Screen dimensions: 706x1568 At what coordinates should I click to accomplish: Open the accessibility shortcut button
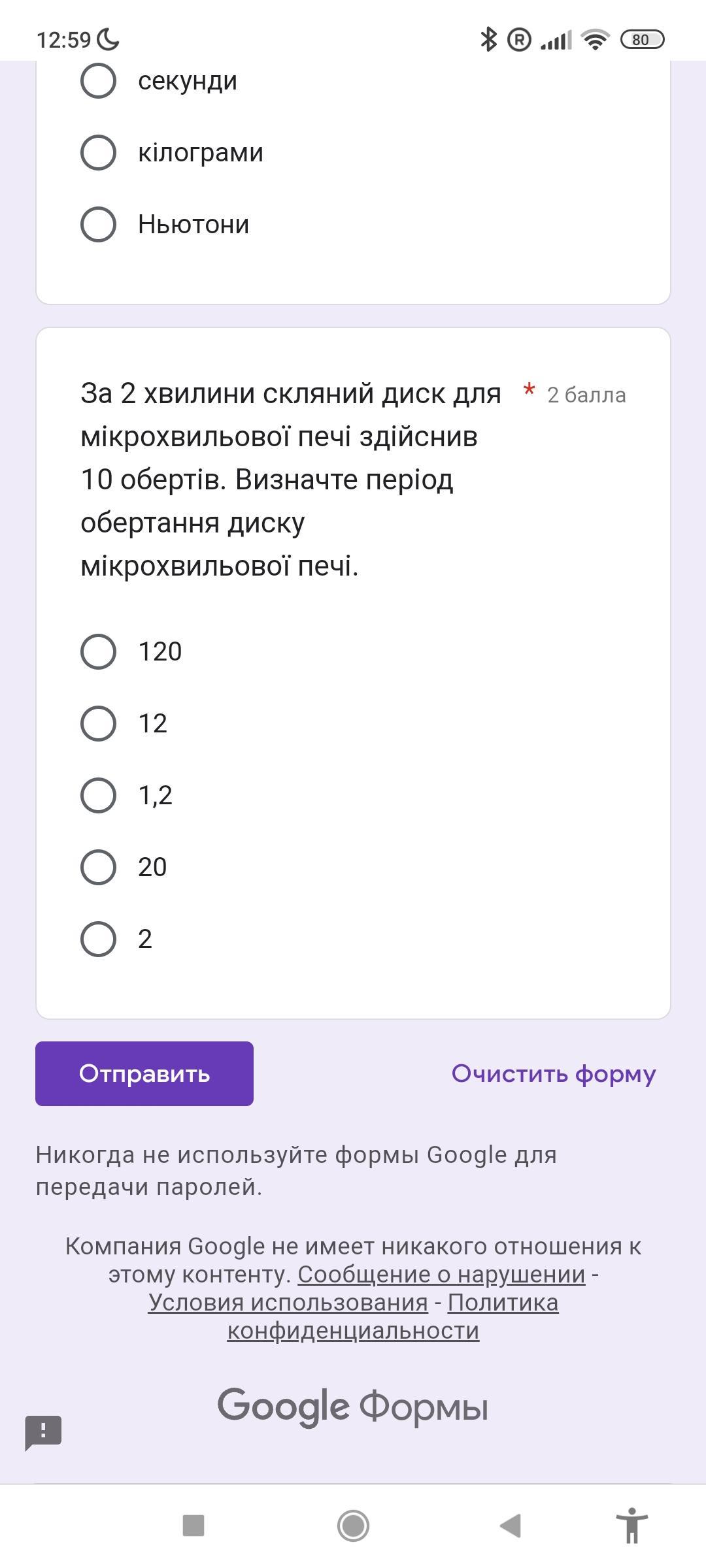pos(631,1526)
